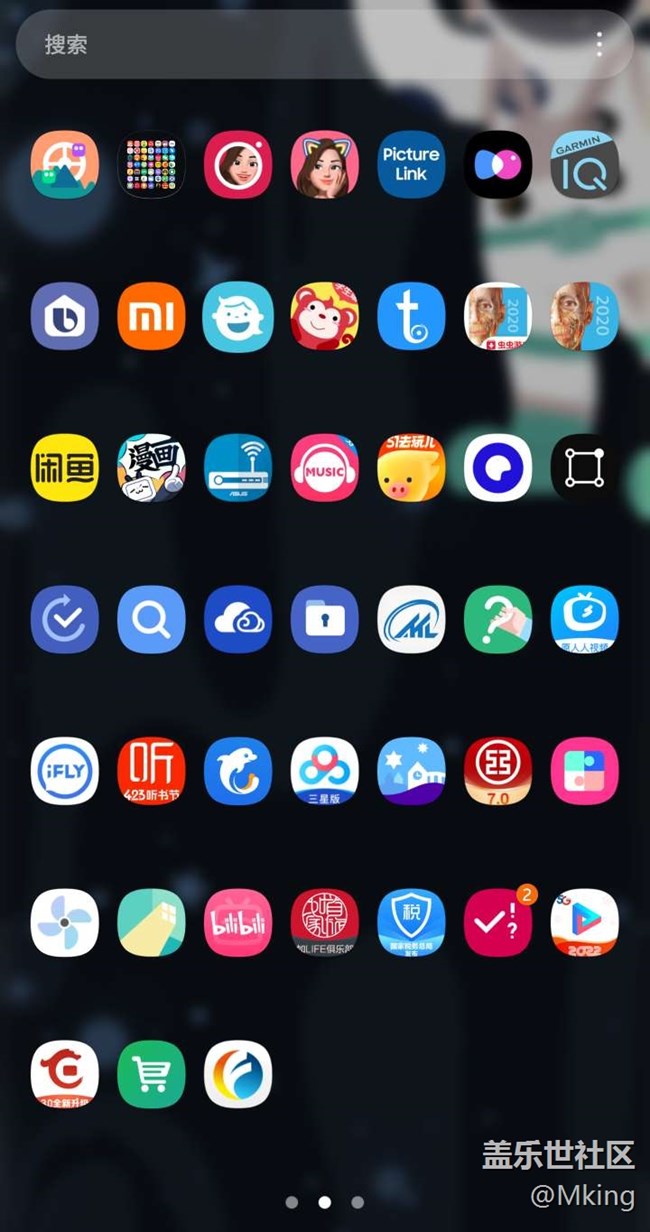This screenshot has height=1232, width=650.
Task: Launch the 人人视频 app
Action: (584, 620)
